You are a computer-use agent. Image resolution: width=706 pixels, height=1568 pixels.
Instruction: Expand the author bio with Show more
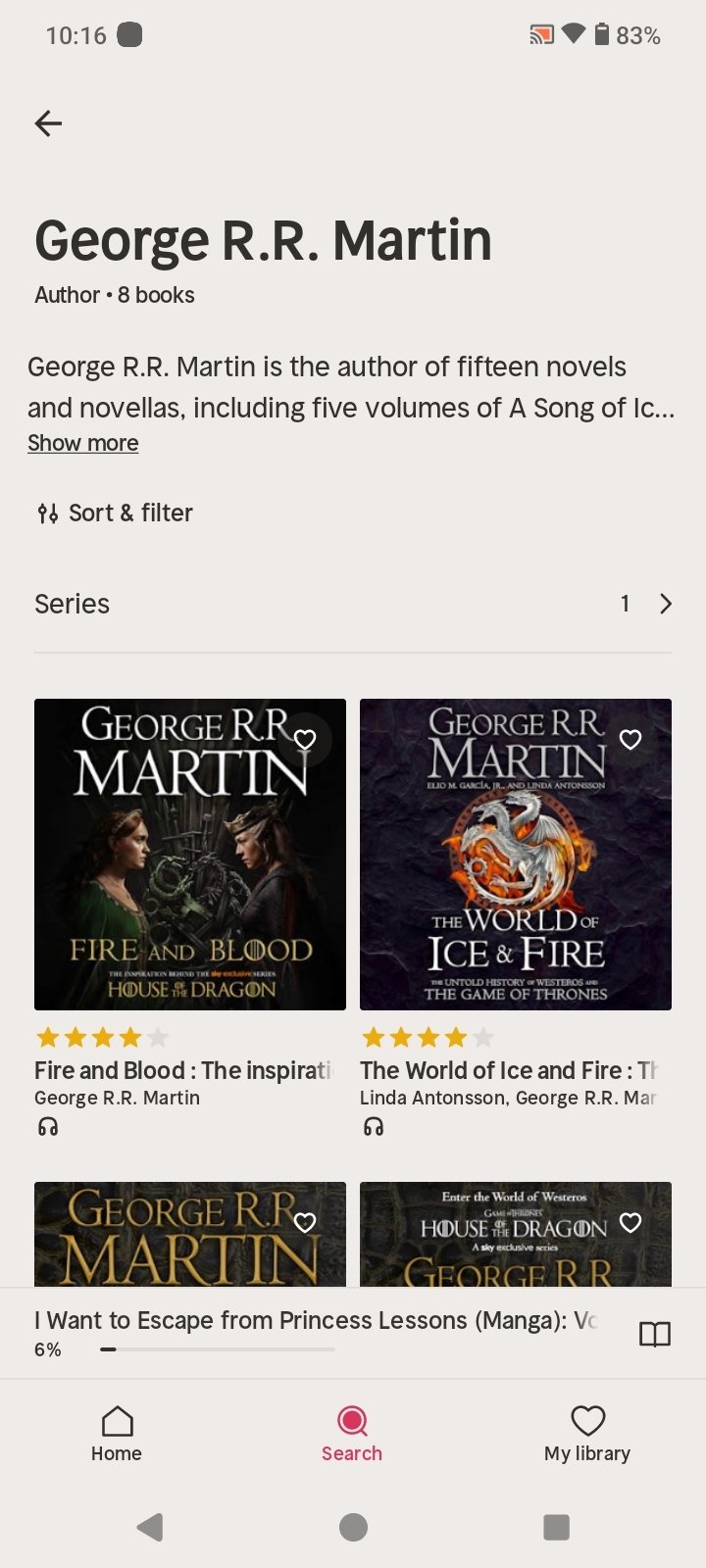point(82,443)
